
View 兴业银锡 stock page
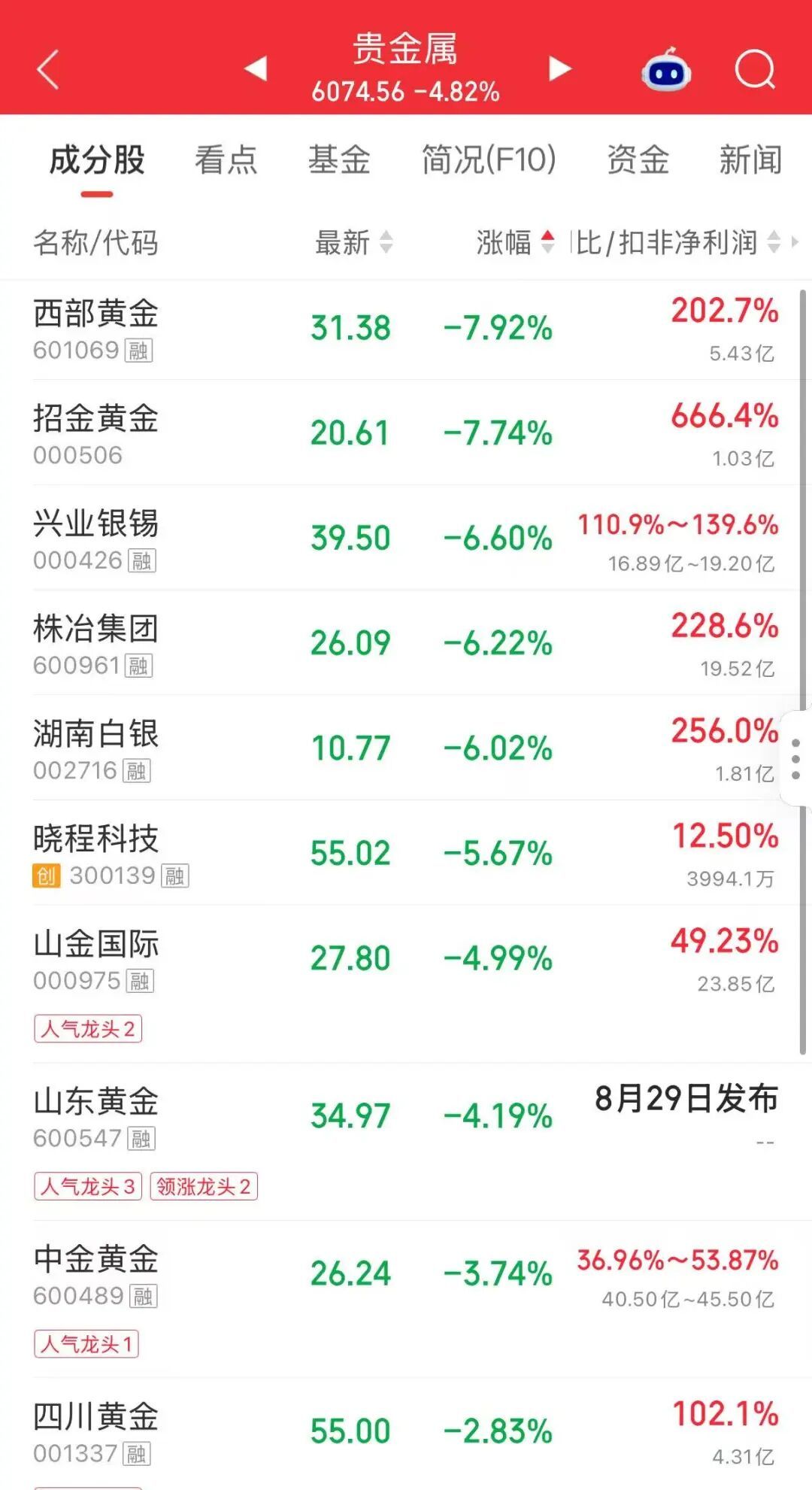[x=406, y=538]
